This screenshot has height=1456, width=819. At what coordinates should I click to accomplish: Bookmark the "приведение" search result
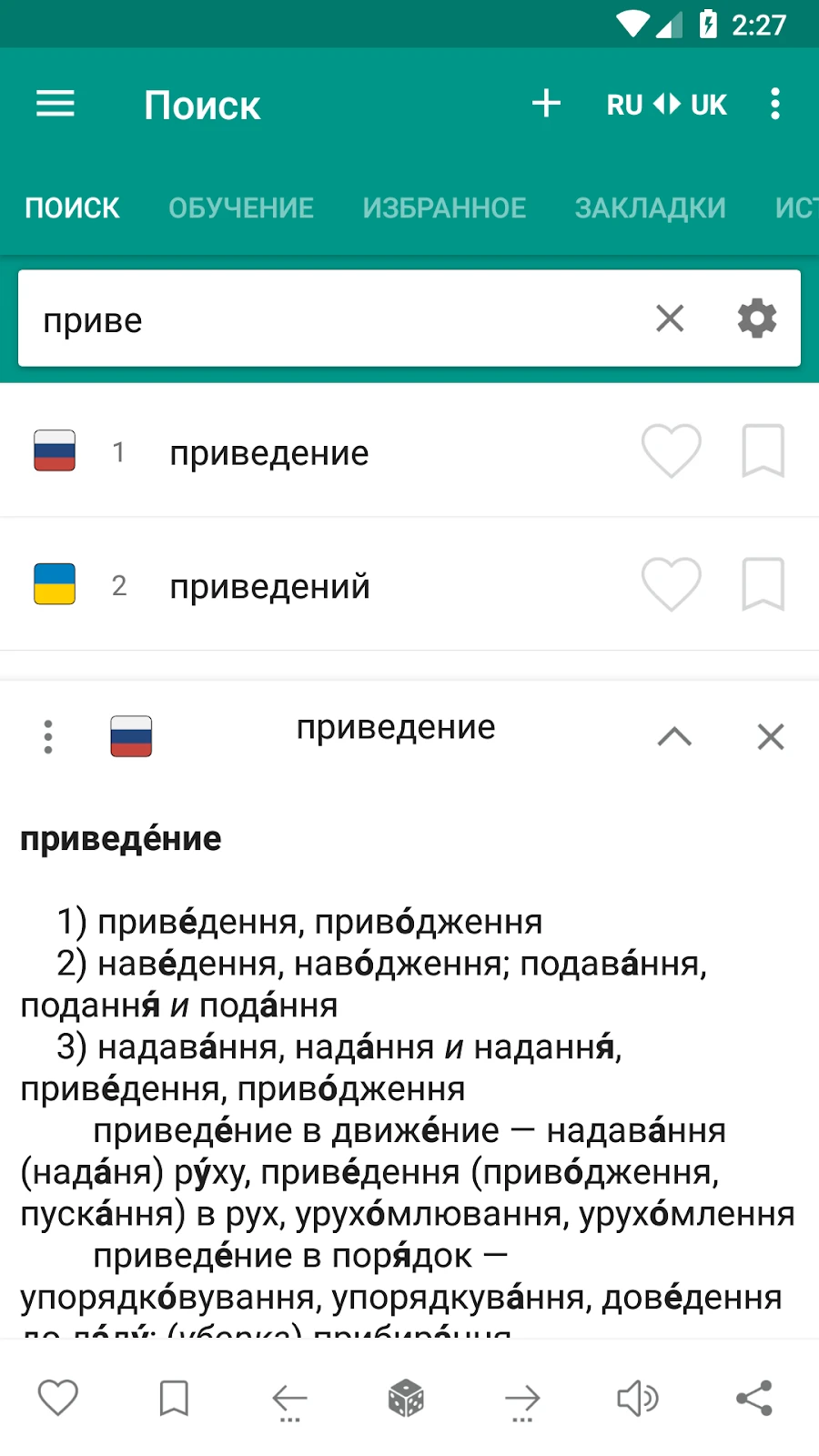763,451
